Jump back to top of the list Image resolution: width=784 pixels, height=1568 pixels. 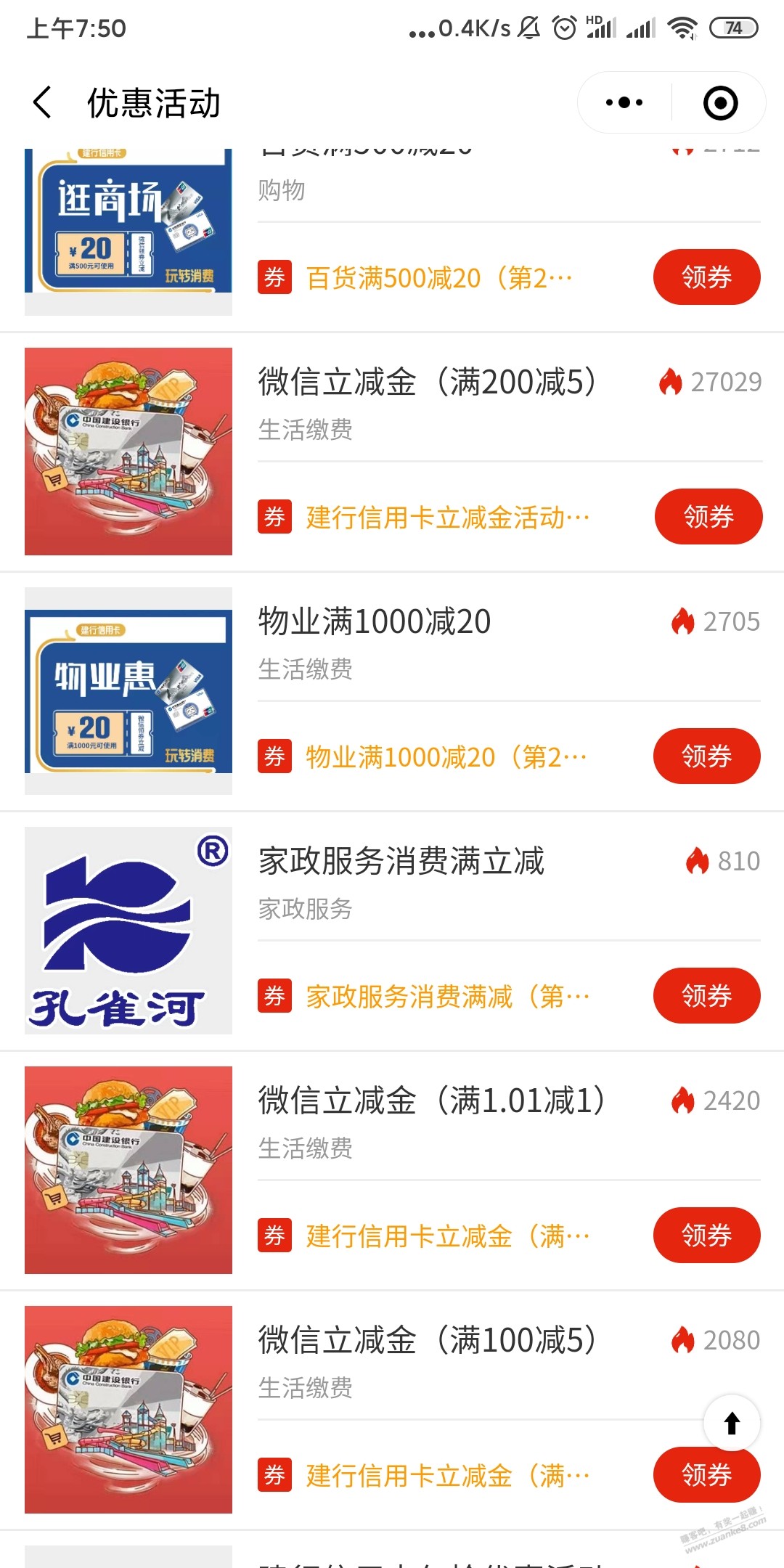click(732, 1424)
